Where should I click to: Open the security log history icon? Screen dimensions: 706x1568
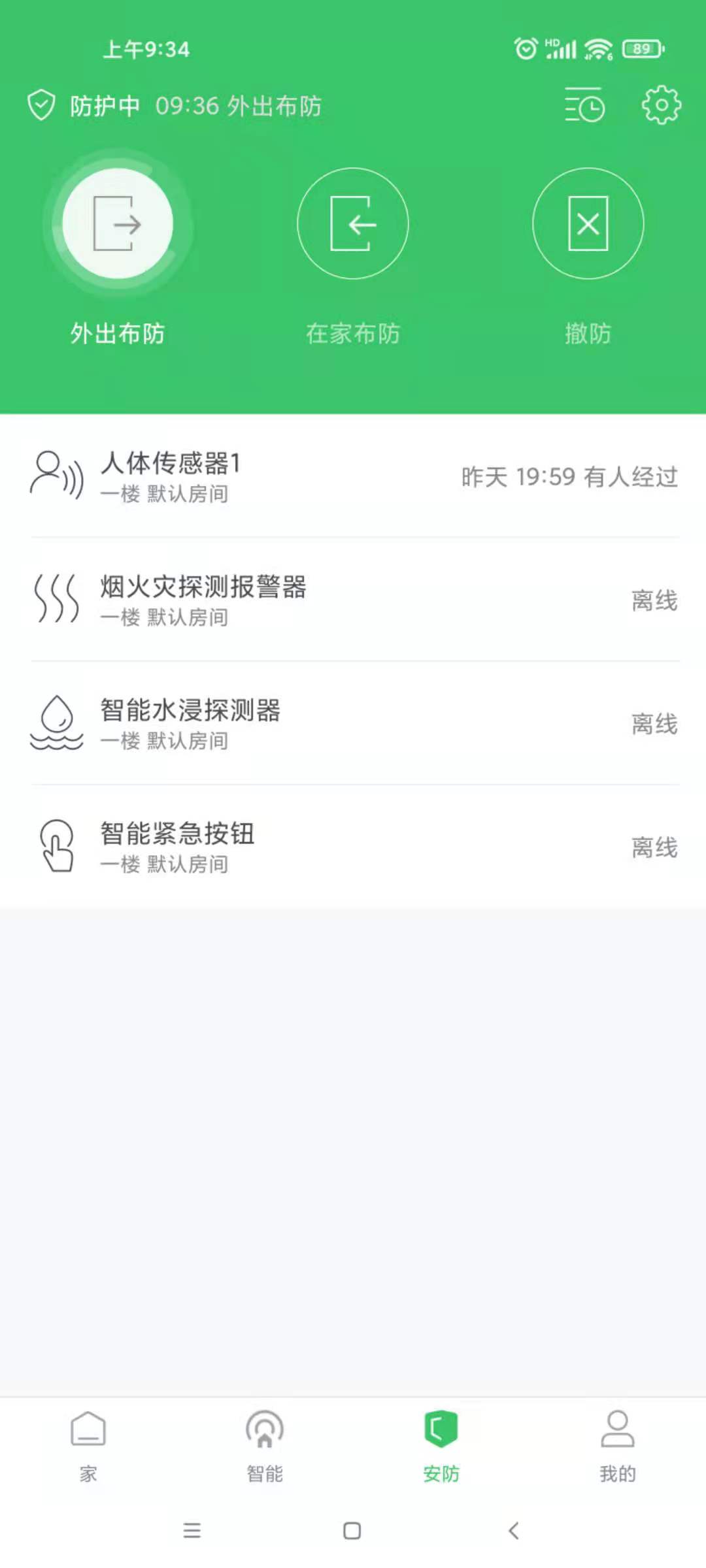coord(584,105)
